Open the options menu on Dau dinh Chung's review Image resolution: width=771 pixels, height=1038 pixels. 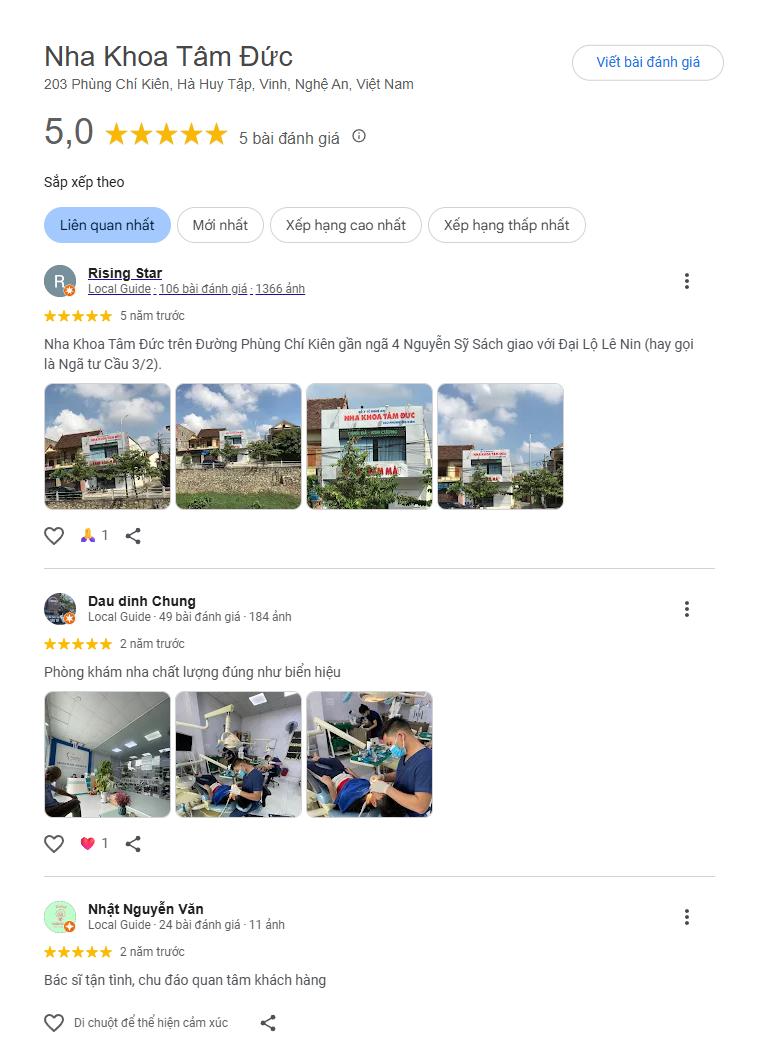pos(687,608)
